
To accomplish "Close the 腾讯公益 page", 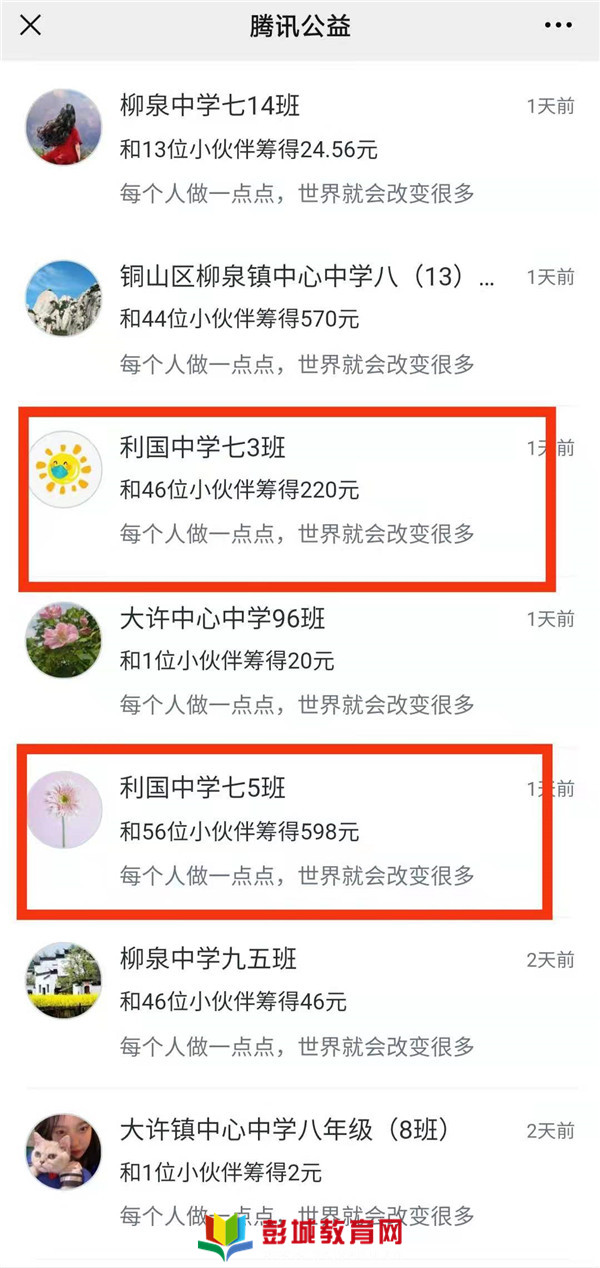I will [x=31, y=25].
